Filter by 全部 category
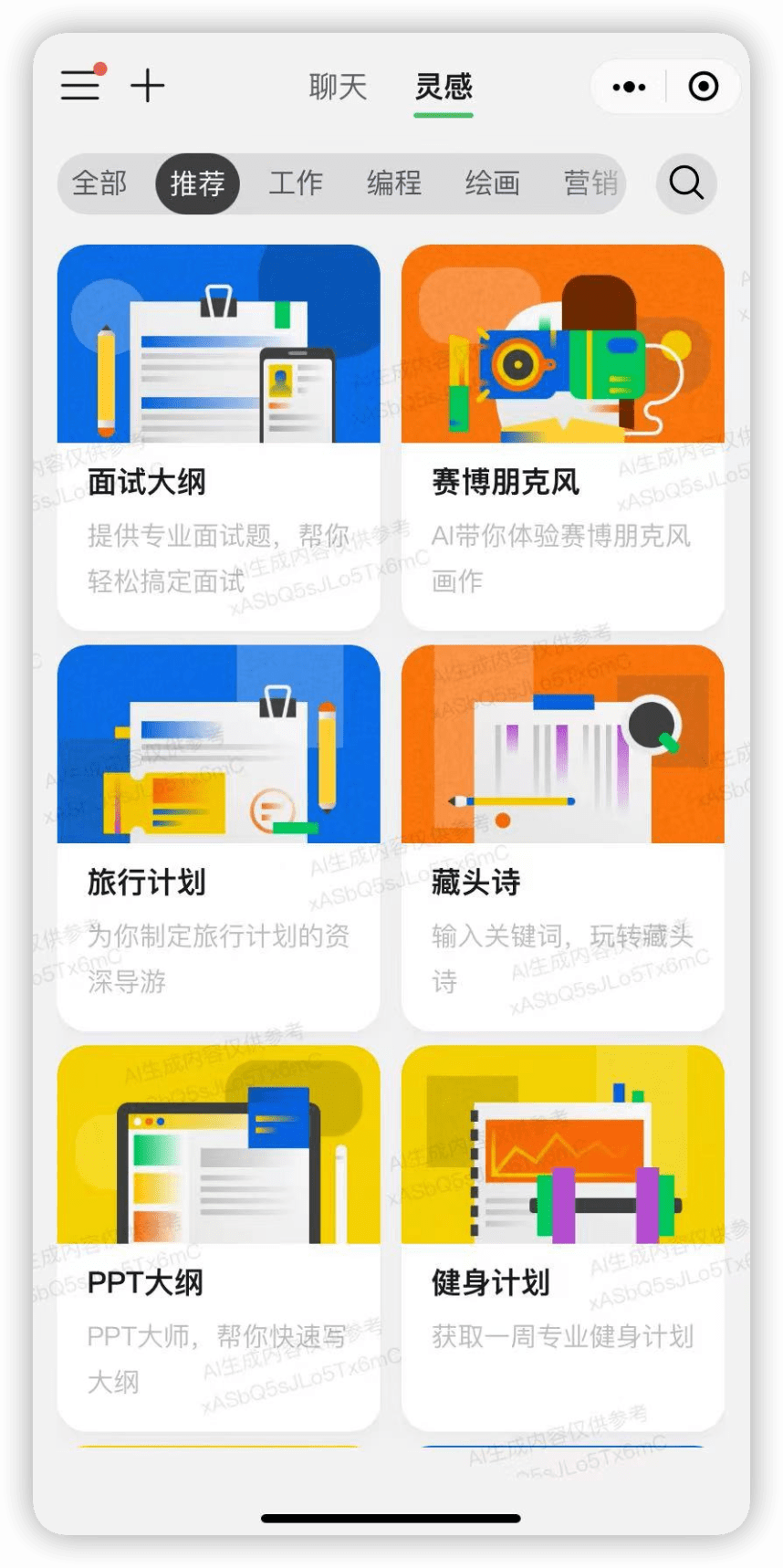The width and height of the screenshot is (783, 1568). 99,183
